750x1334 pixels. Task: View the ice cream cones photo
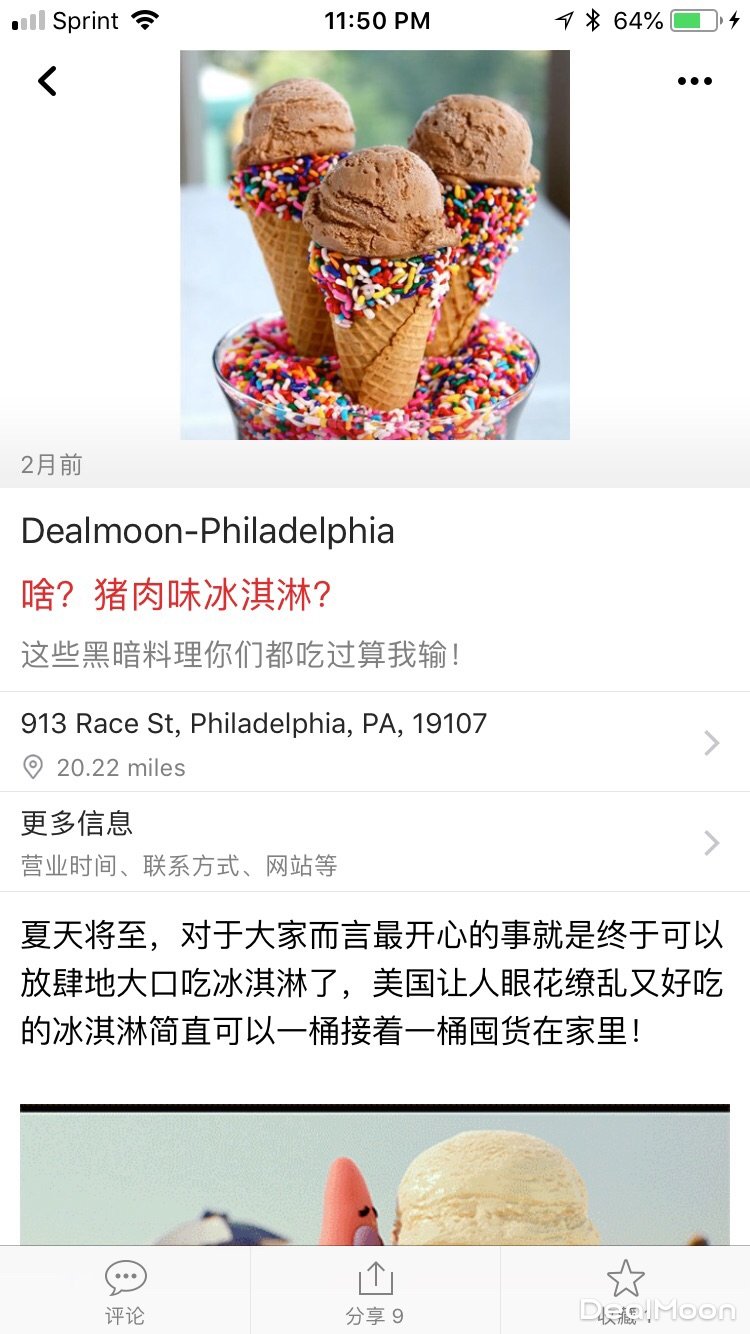tap(375, 245)
